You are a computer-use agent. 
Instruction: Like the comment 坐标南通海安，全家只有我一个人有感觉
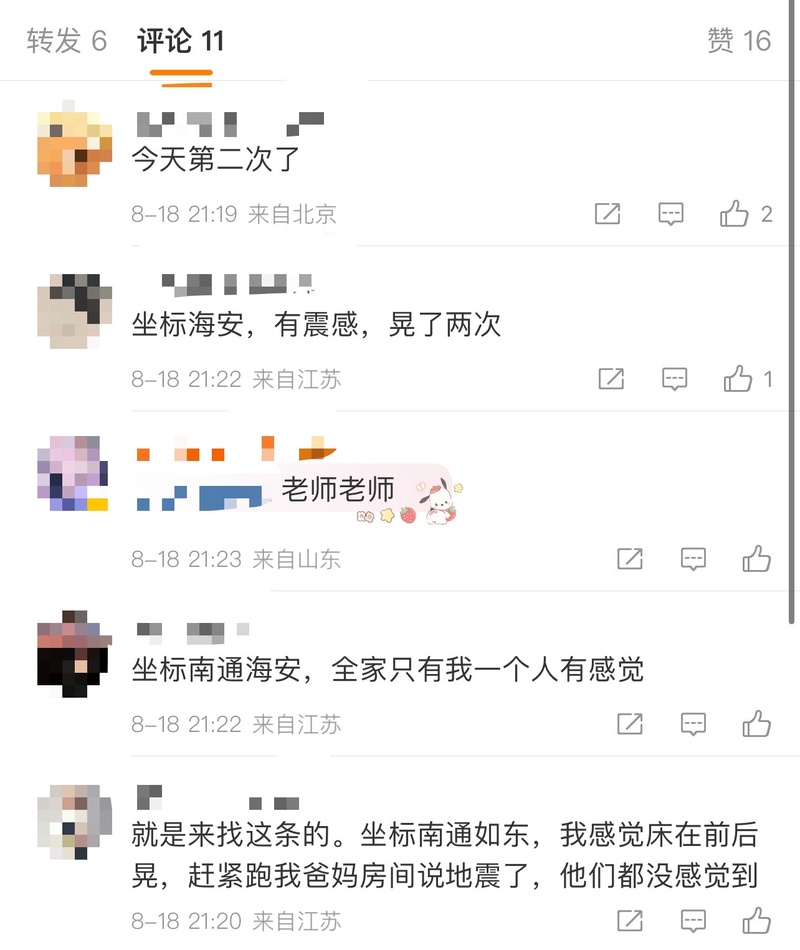pos(756,723)
